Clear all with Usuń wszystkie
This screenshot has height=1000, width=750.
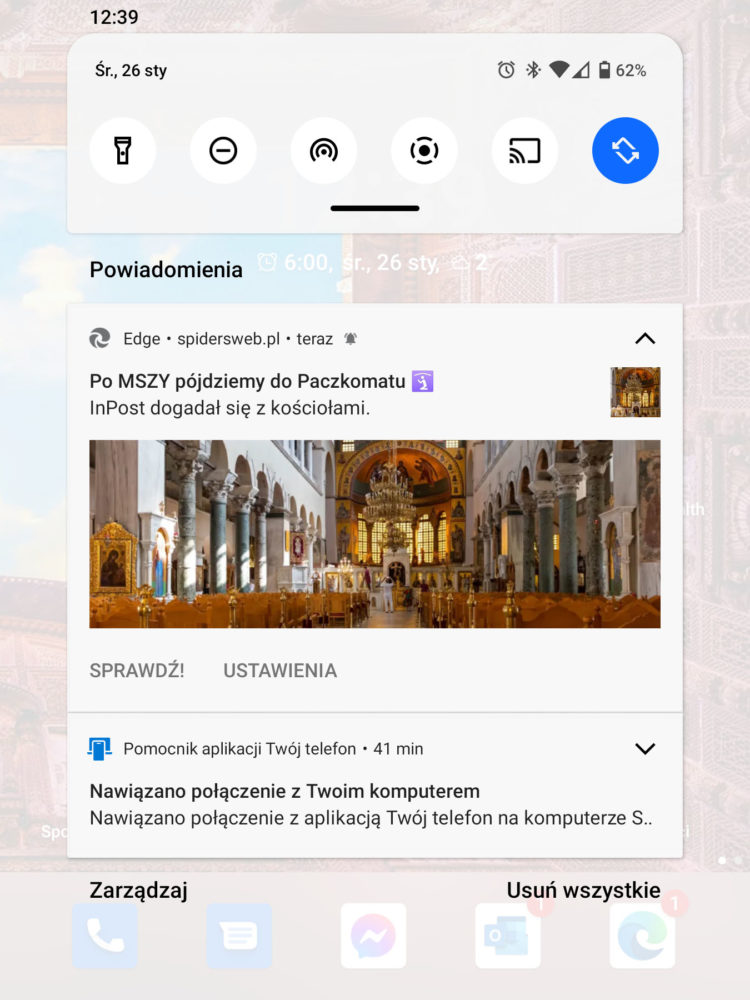(x=583, y=890)
